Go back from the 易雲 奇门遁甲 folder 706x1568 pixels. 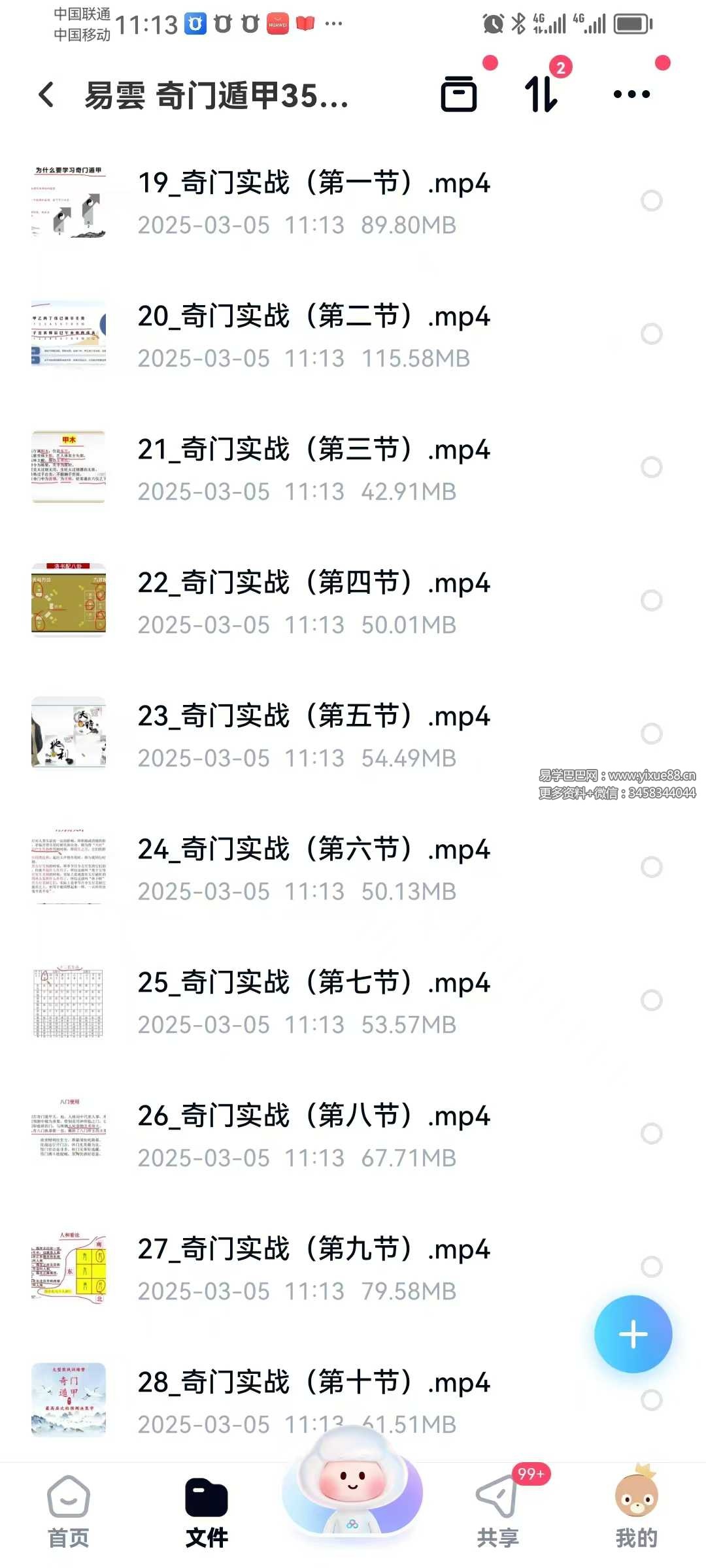(x=46, y=95)
